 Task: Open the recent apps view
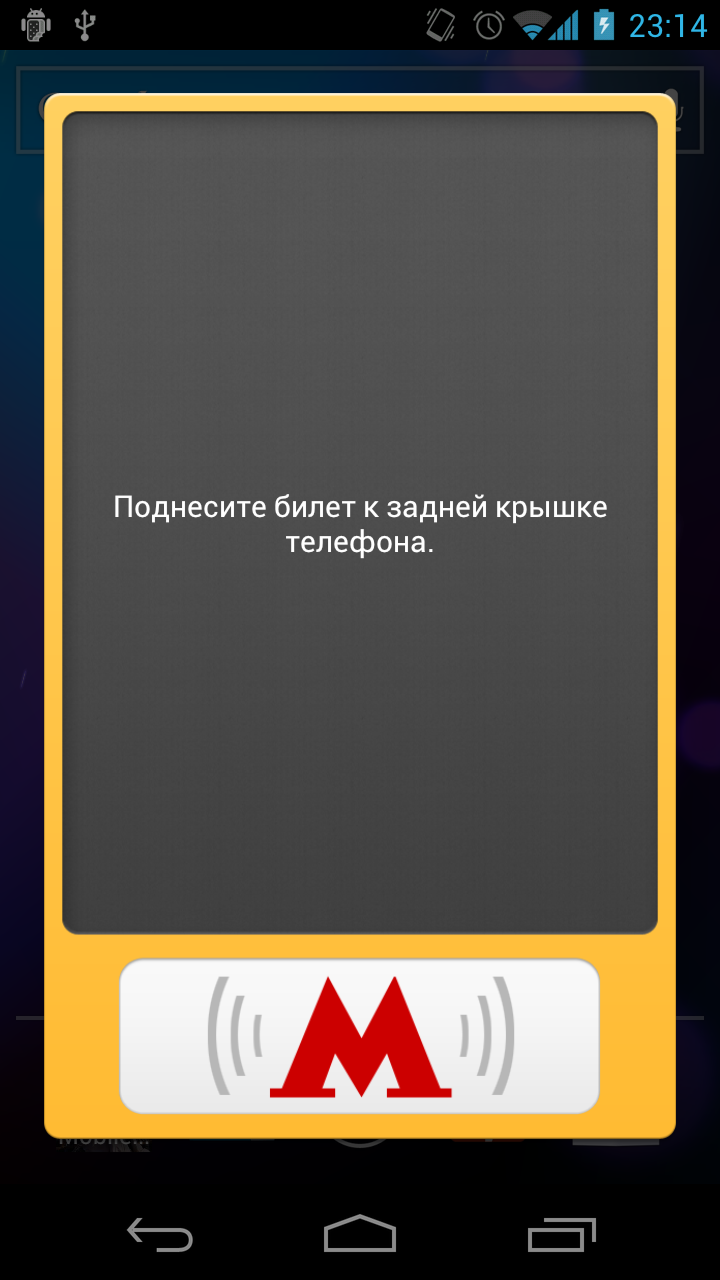click(561, 1234)
